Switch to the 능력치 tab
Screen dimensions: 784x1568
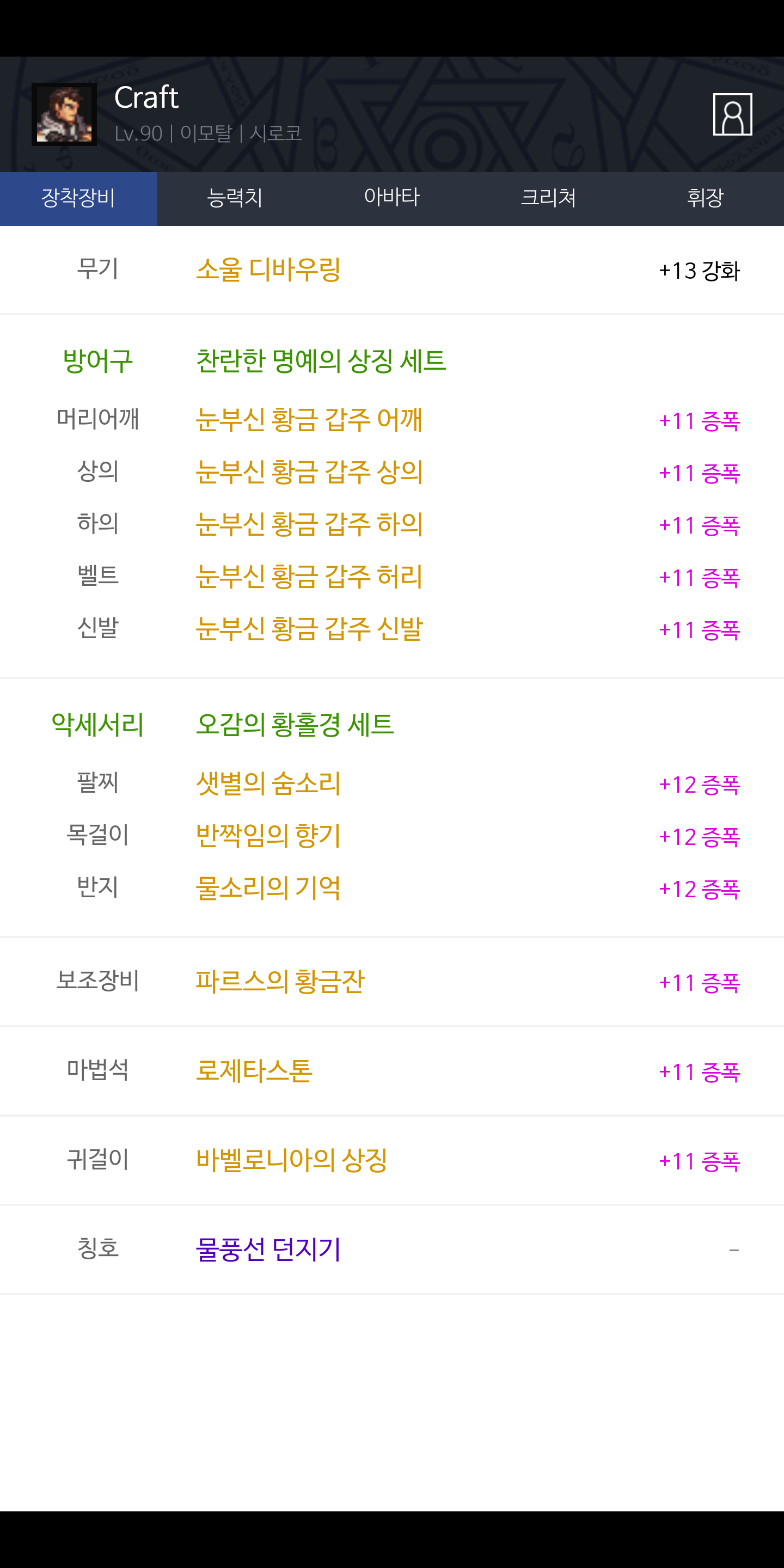pos(235,198)
